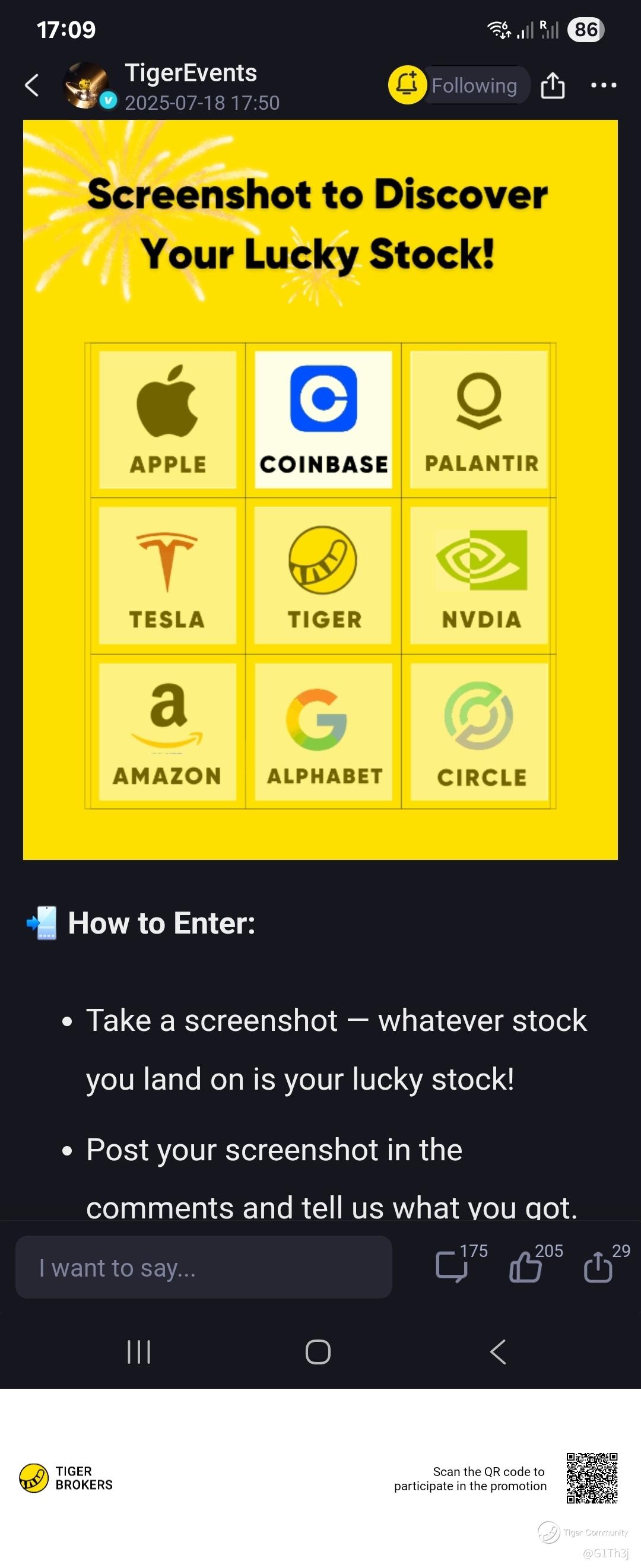The width and height of the screenshot is (641, 1568).
Task: Open the three-dot overflow menu
Action: tap(603, 85)
